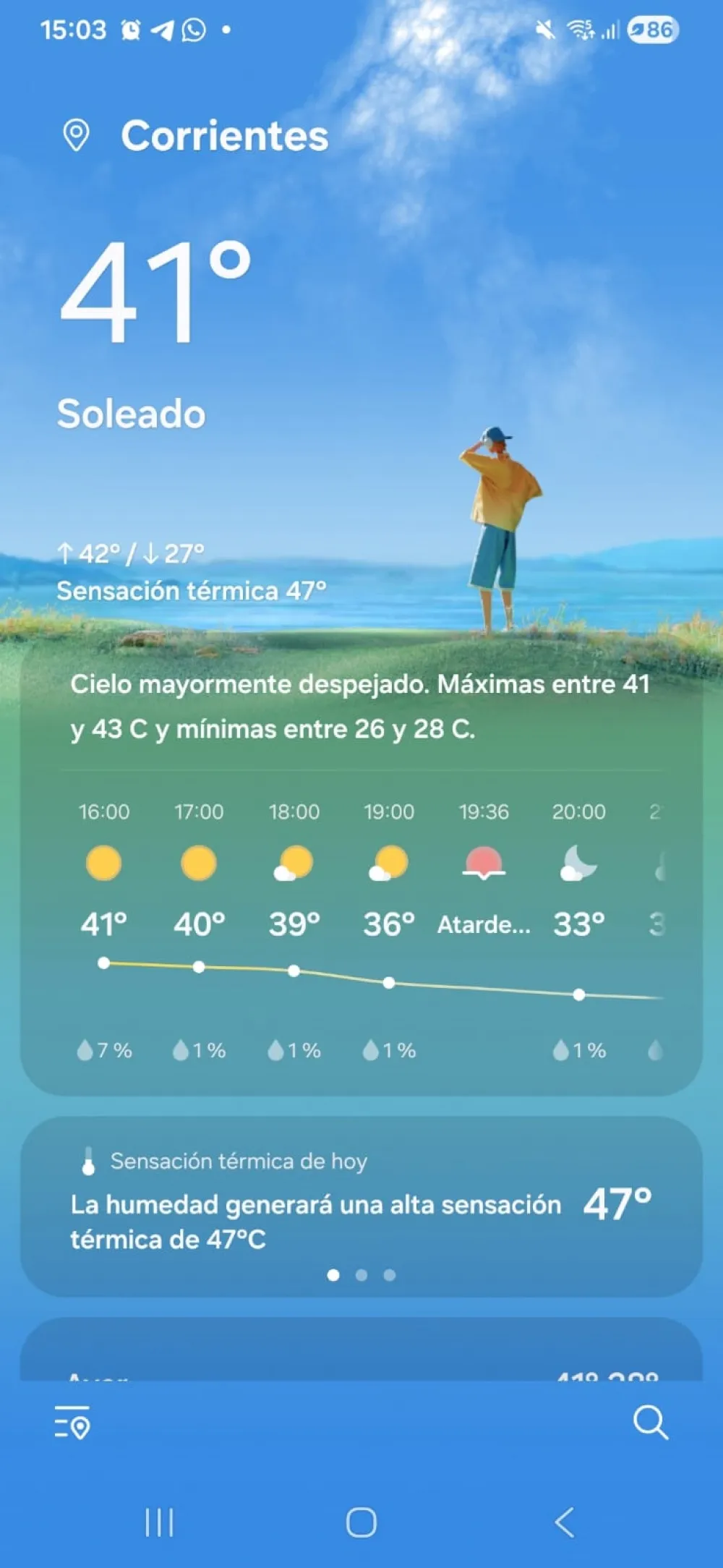Select the second page indicator dot
This screenshot has width=723, height=1568.
coord(361,1275)
